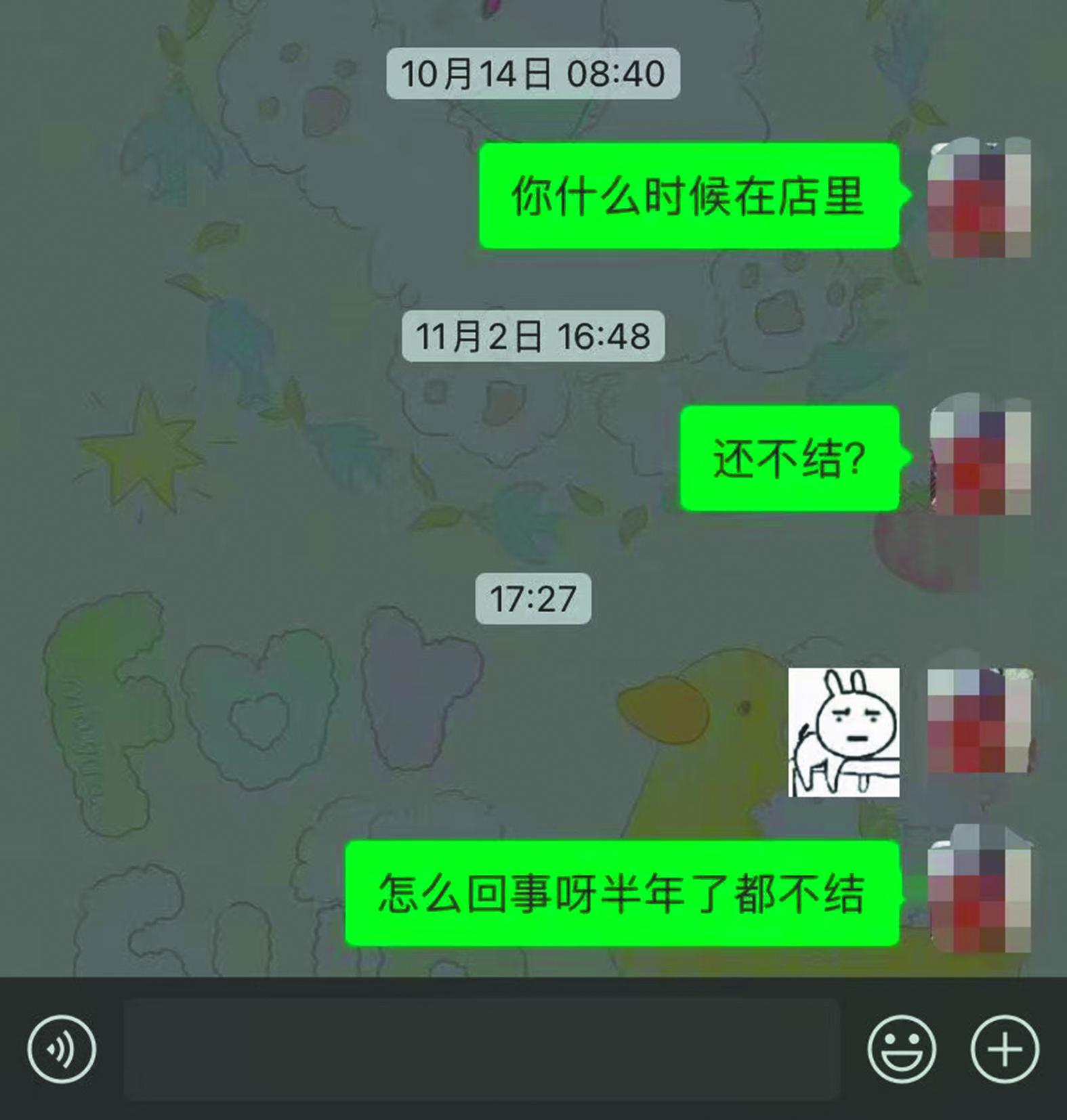This screenshot has height=1120, width=1067.
Task: Focus the message text field
Action: pos(481,1049)
